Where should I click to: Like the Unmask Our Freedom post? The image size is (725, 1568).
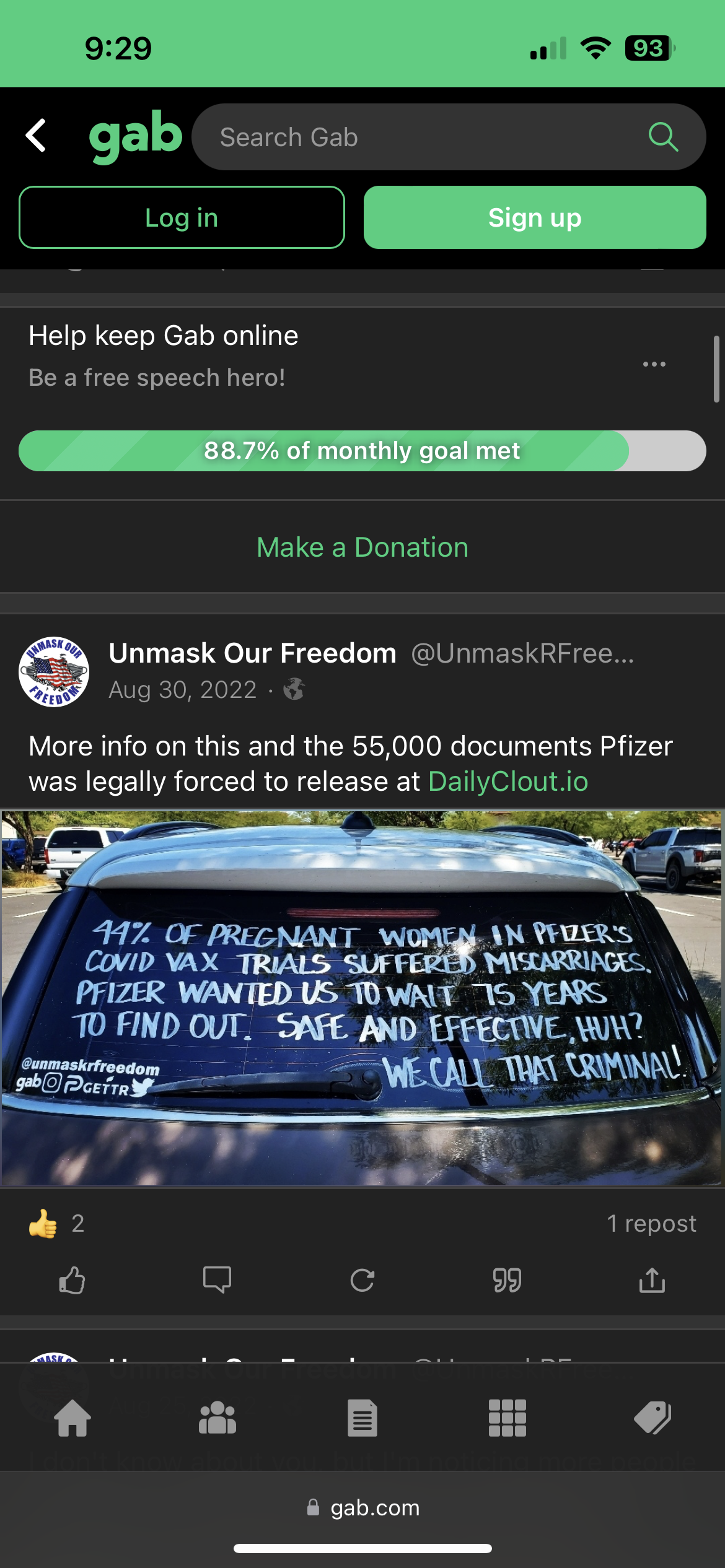pyautogui.click(x=72, y=1280)
